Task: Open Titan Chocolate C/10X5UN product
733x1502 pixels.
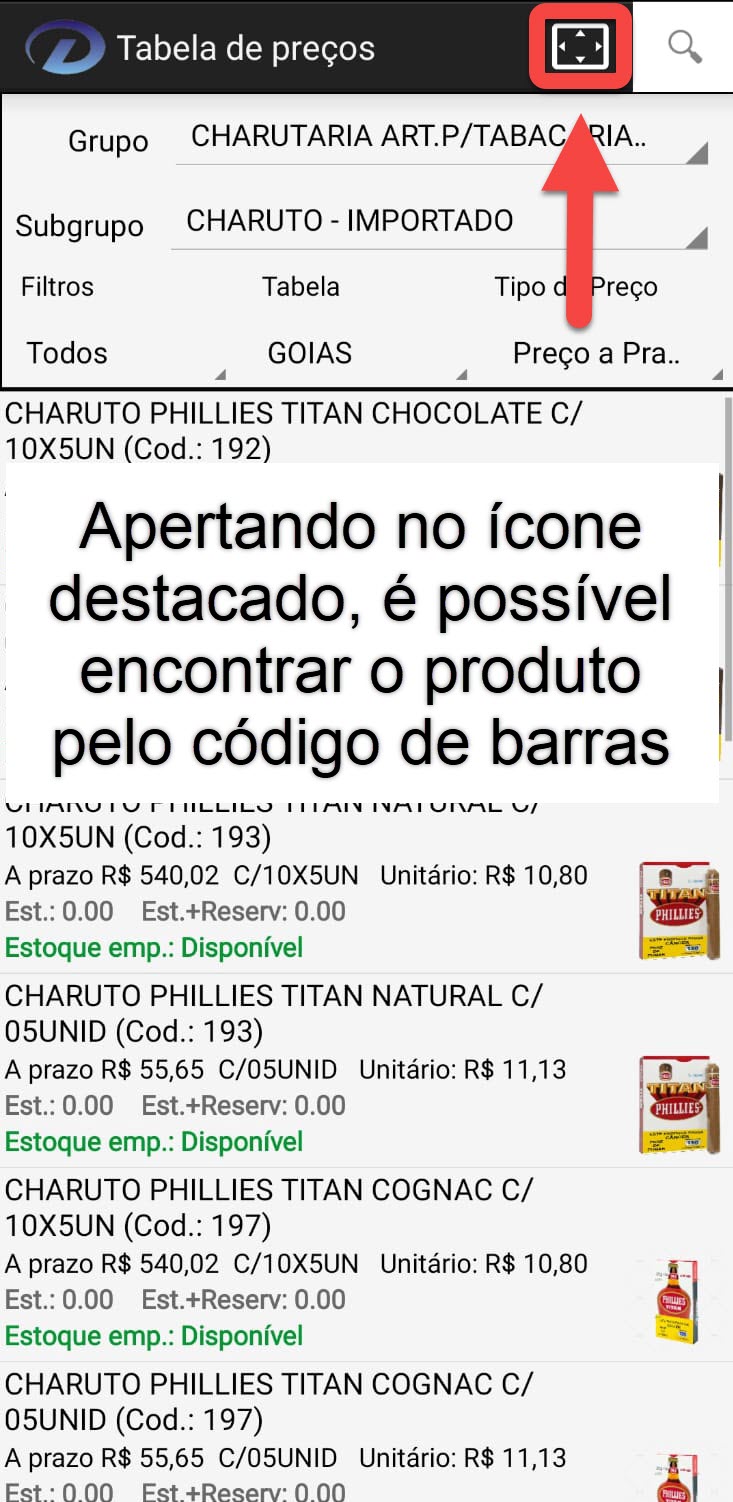Action: 300,430
